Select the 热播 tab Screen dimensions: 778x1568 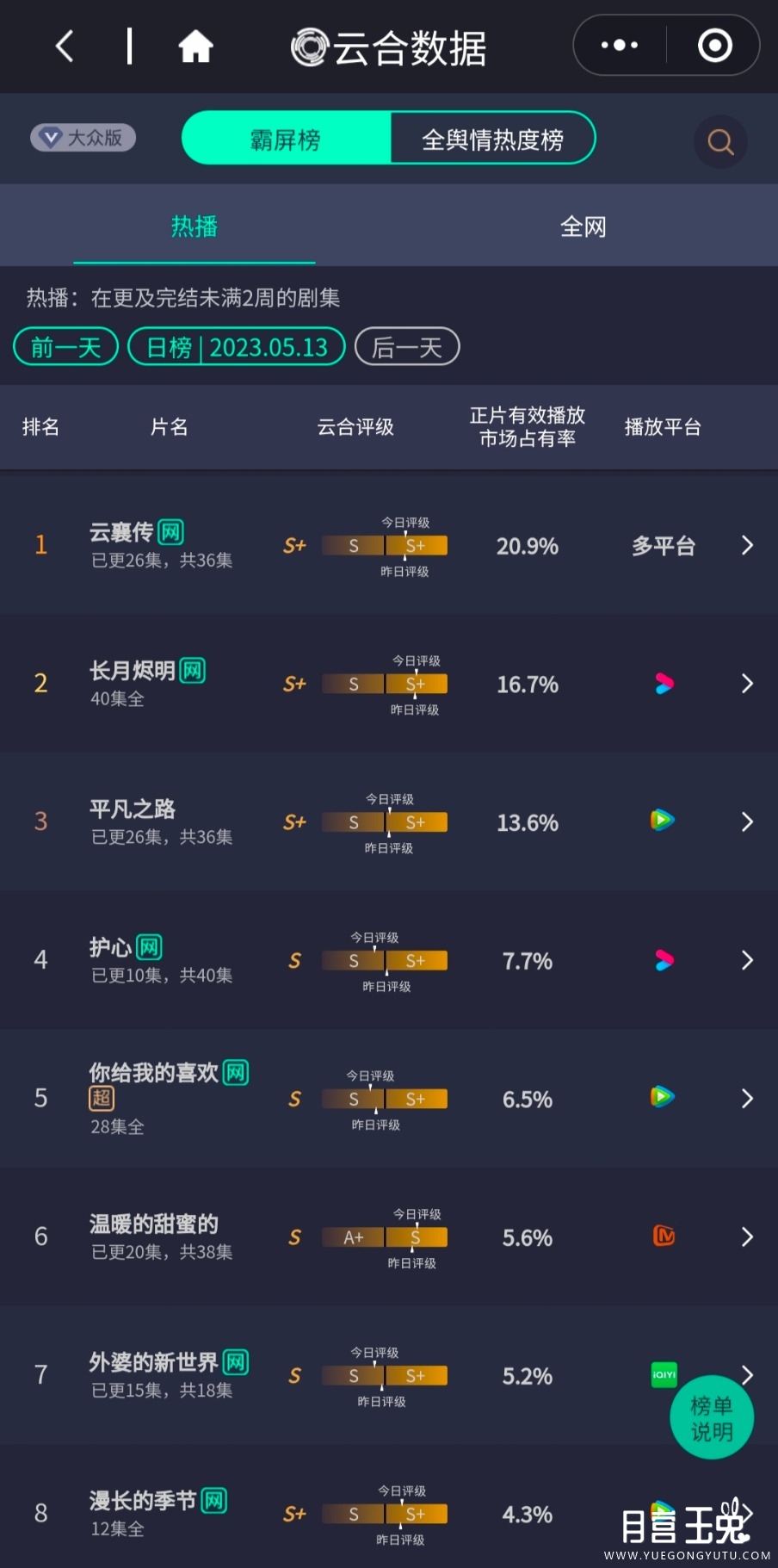[x=194, y=227]
